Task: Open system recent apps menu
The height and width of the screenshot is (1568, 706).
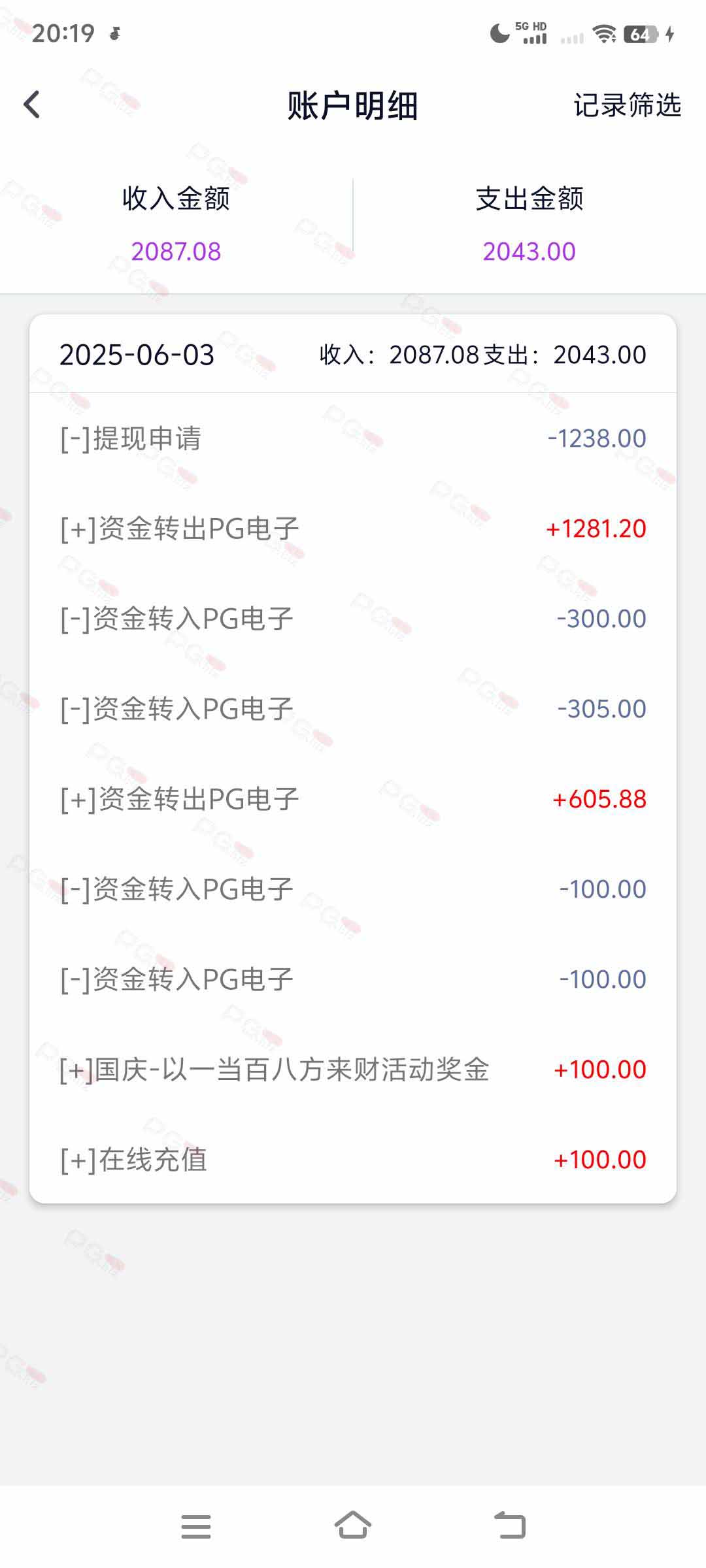Action: tap(196, 1527)
